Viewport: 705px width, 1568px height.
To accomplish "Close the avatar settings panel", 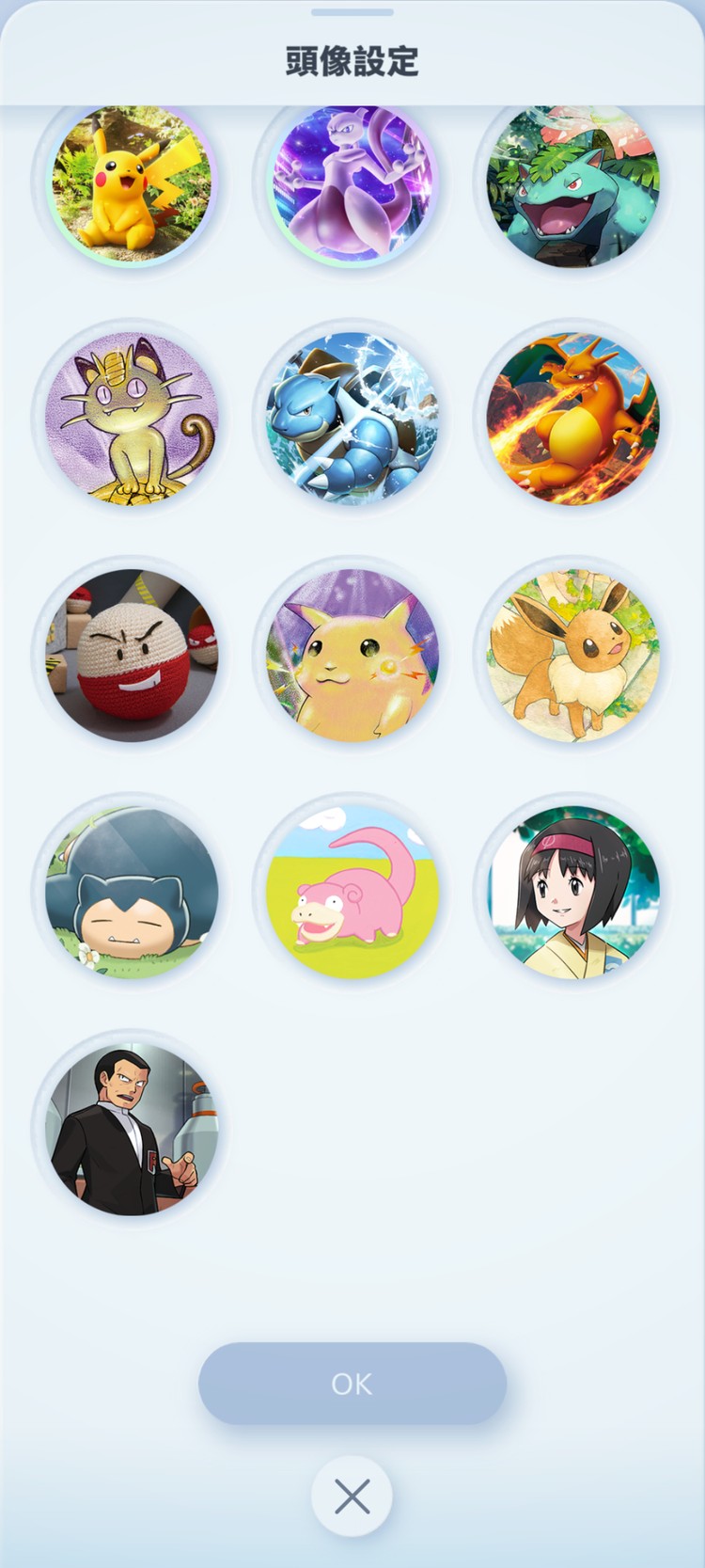I will 352,1497.
